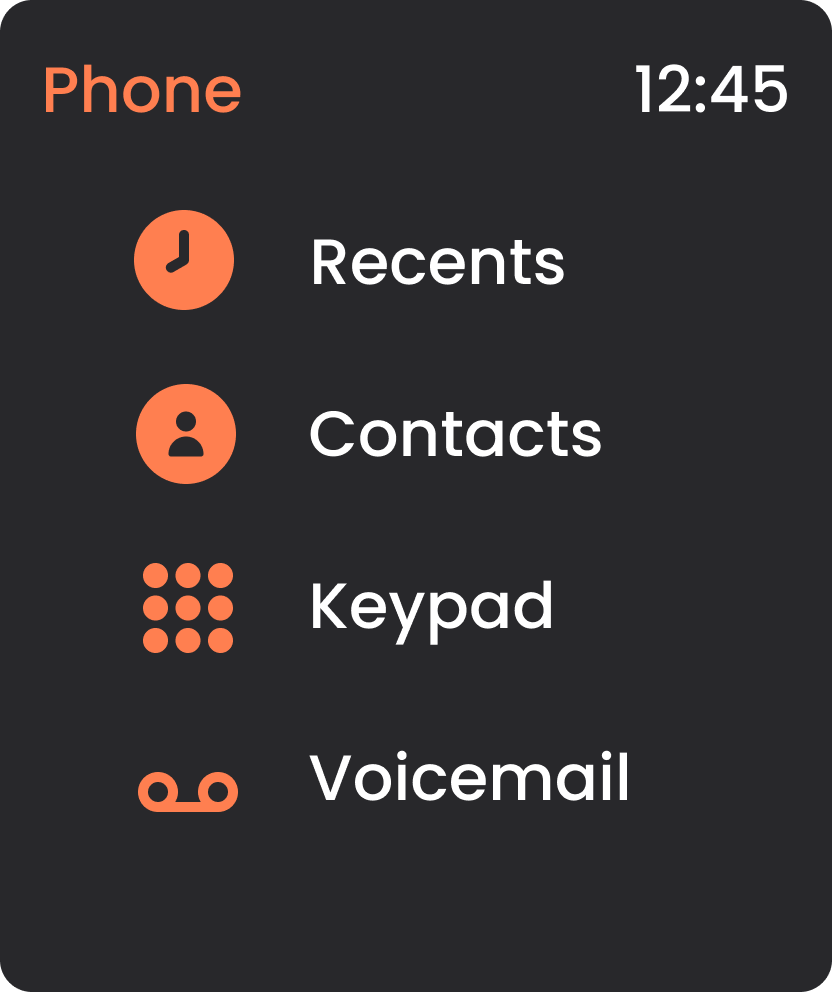
Task: Open Contacts
Action: pos(455,434)
